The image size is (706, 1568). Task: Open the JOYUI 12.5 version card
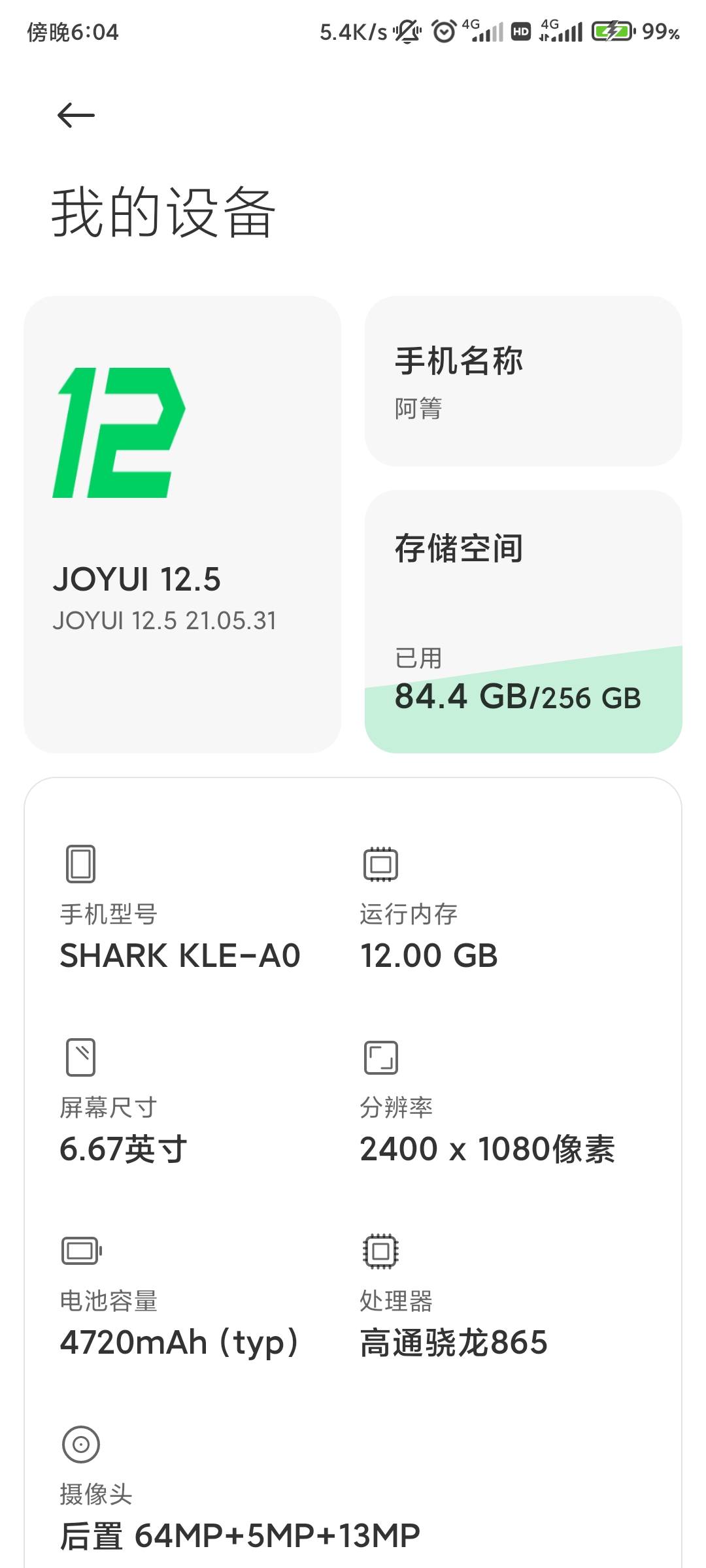pyautogui.click(x=182, y=525)
